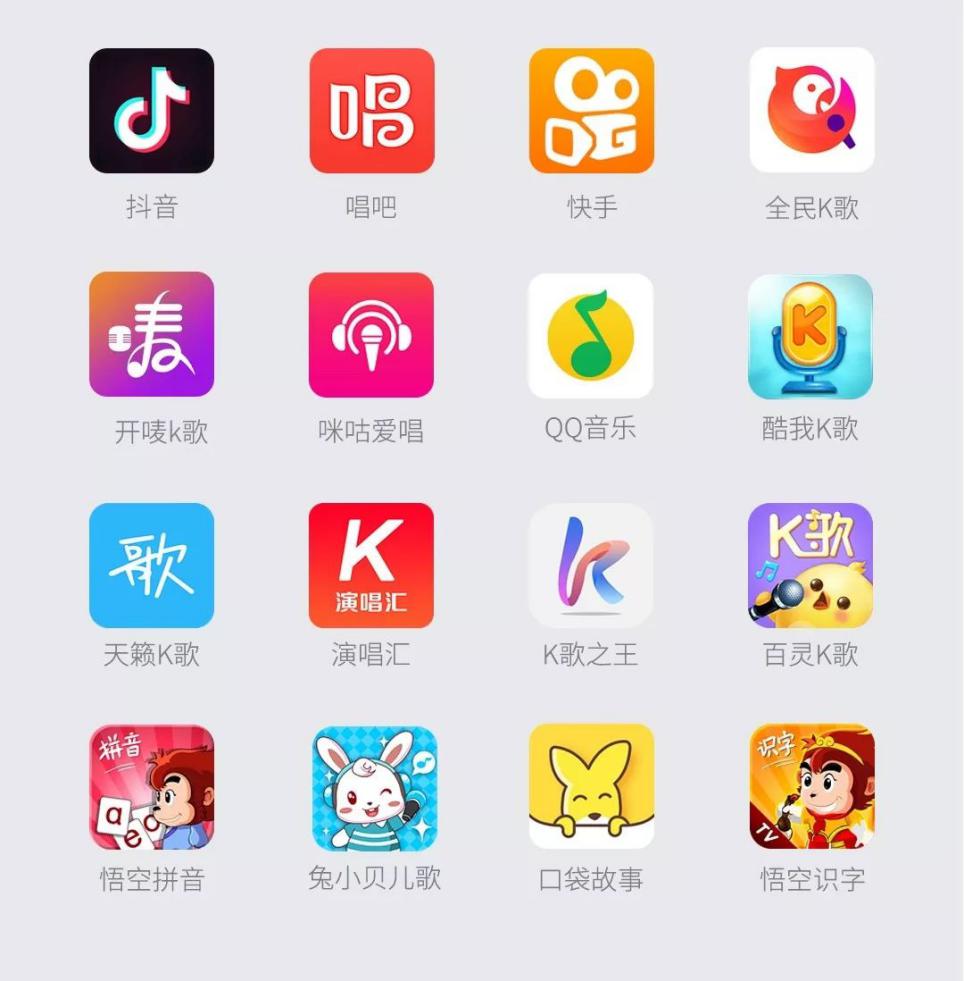The image size is (964, 981).
Task: Launch 悟空识字
Action: point(811,787)
